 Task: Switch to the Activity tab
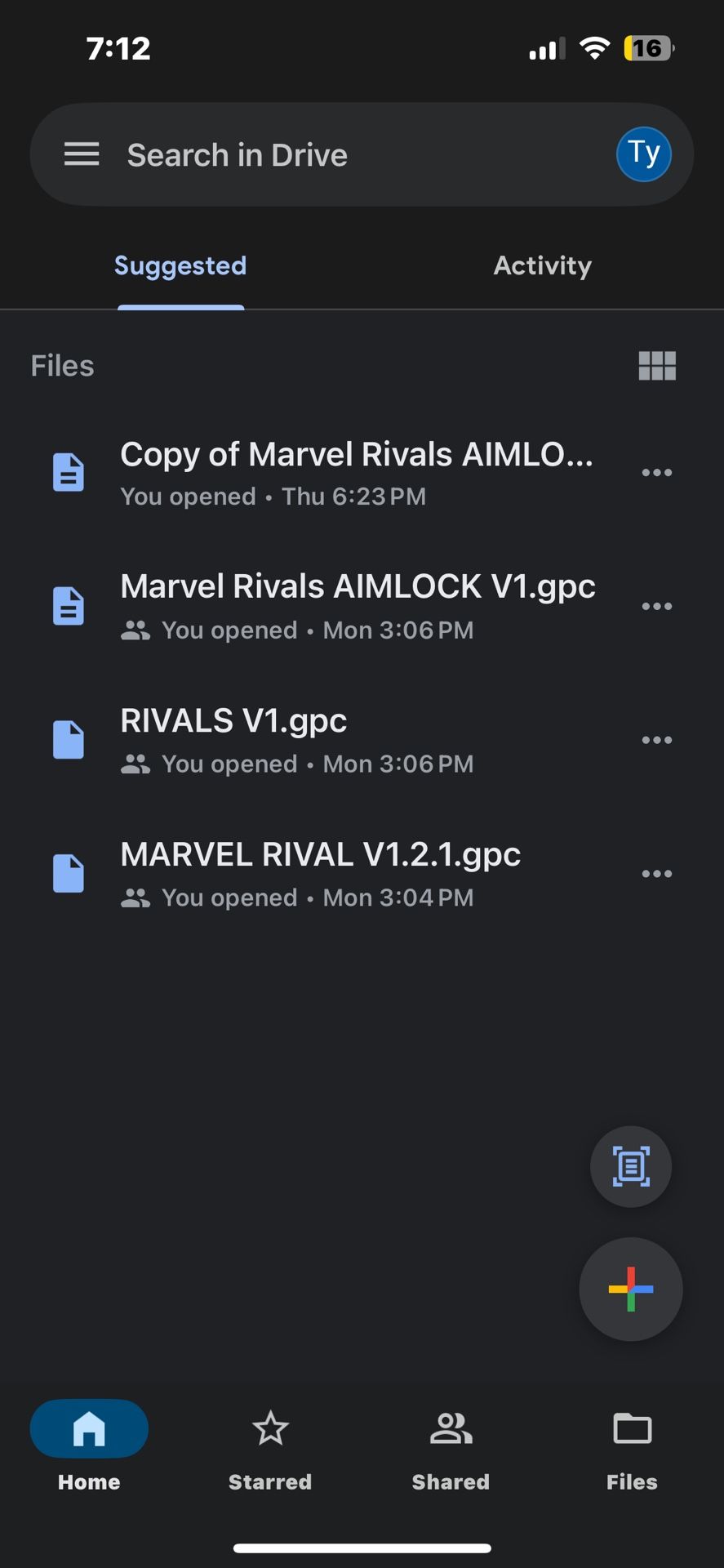pyautogui.click(x=542, y=265)
